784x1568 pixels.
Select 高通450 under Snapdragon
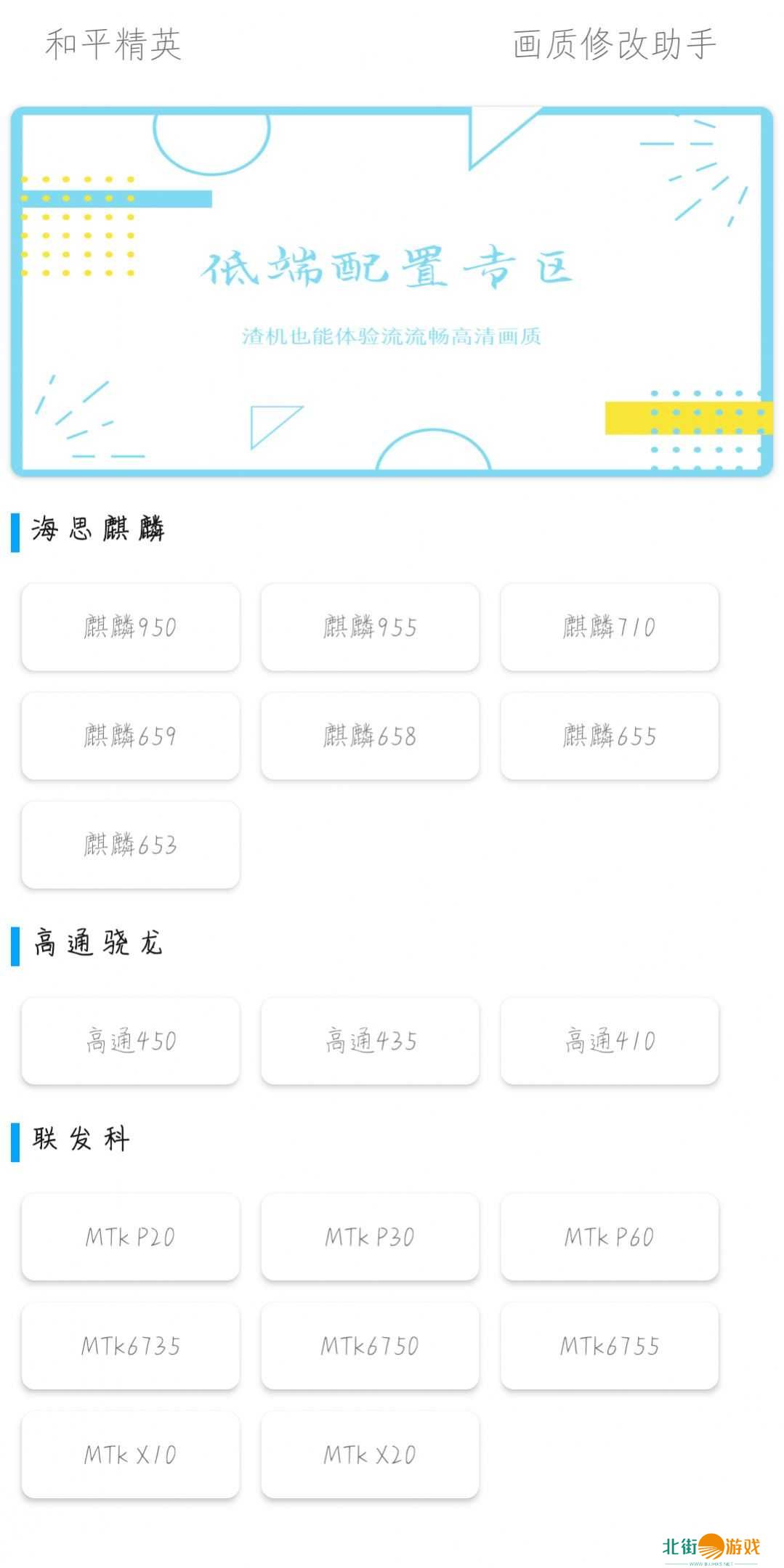pyautogui.click(x=131, y=1041)
